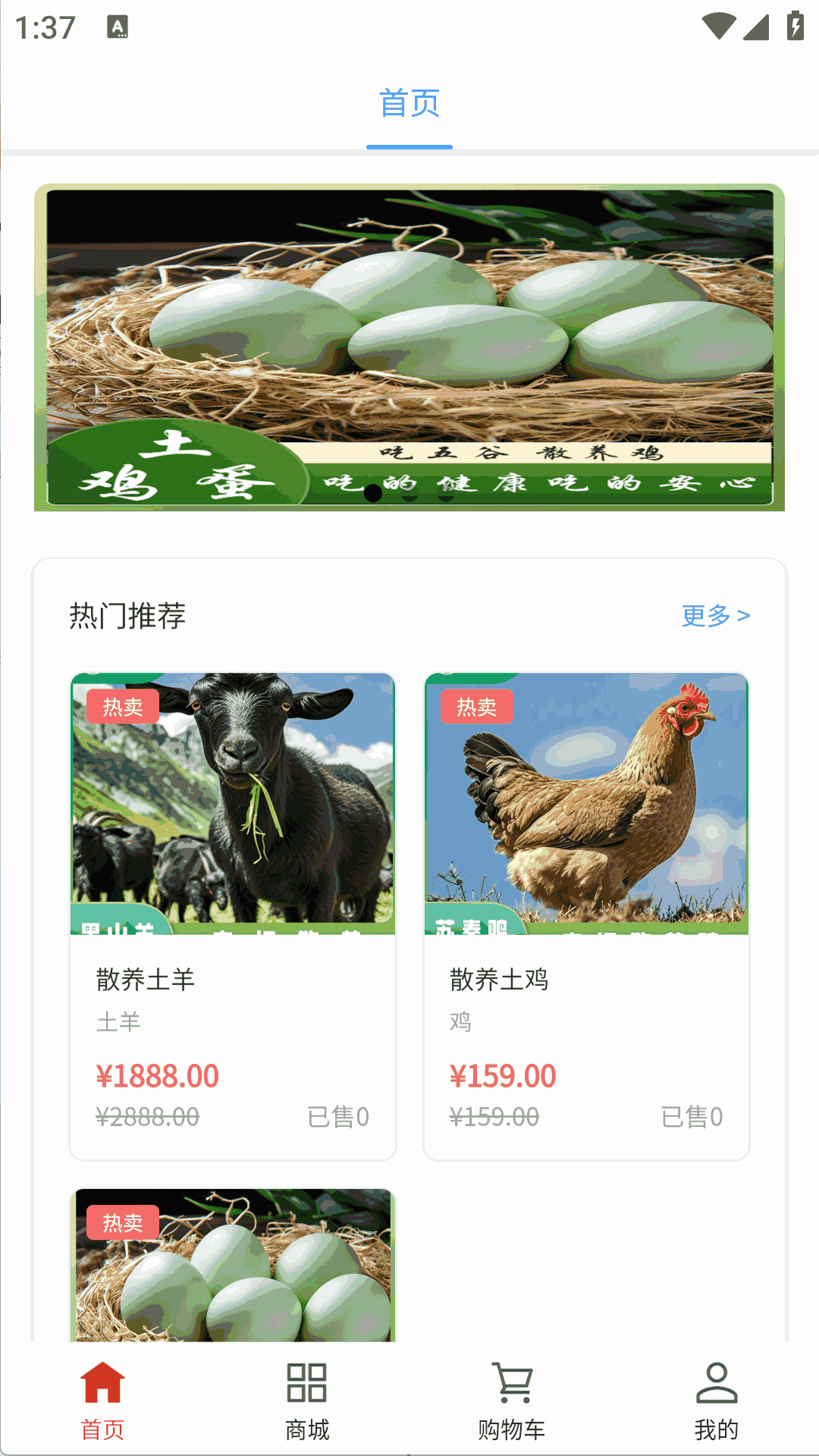Open the 土鸡蛋 carousel banner
The height and width of the screenshot is (1456, 819).
click(409, 347)
